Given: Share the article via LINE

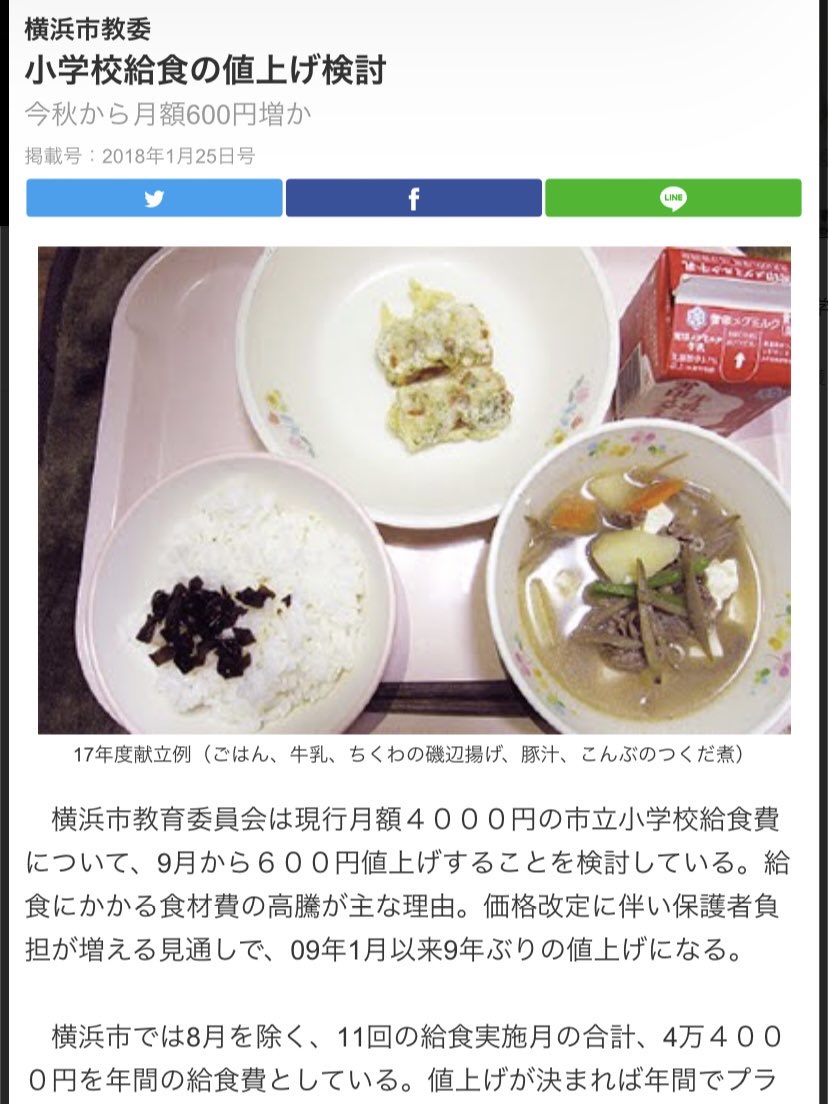Looking at the screenshot, I should click(673, 198).
